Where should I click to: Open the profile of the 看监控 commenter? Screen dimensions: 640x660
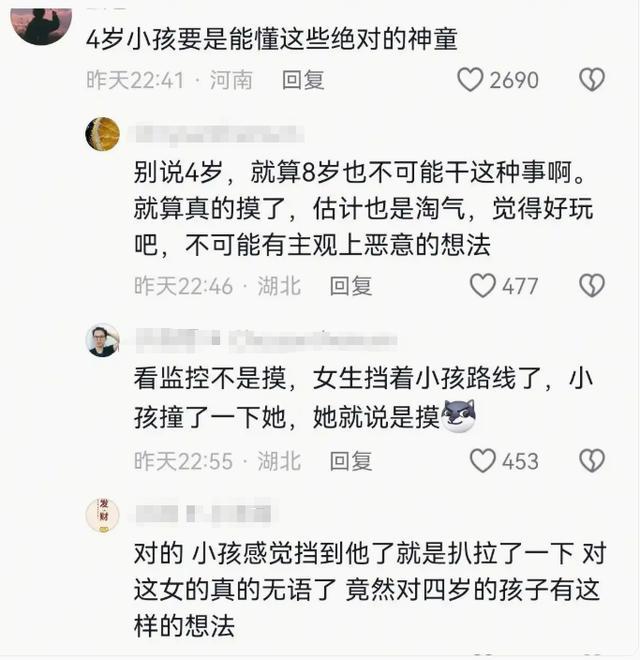coord(103,340)
